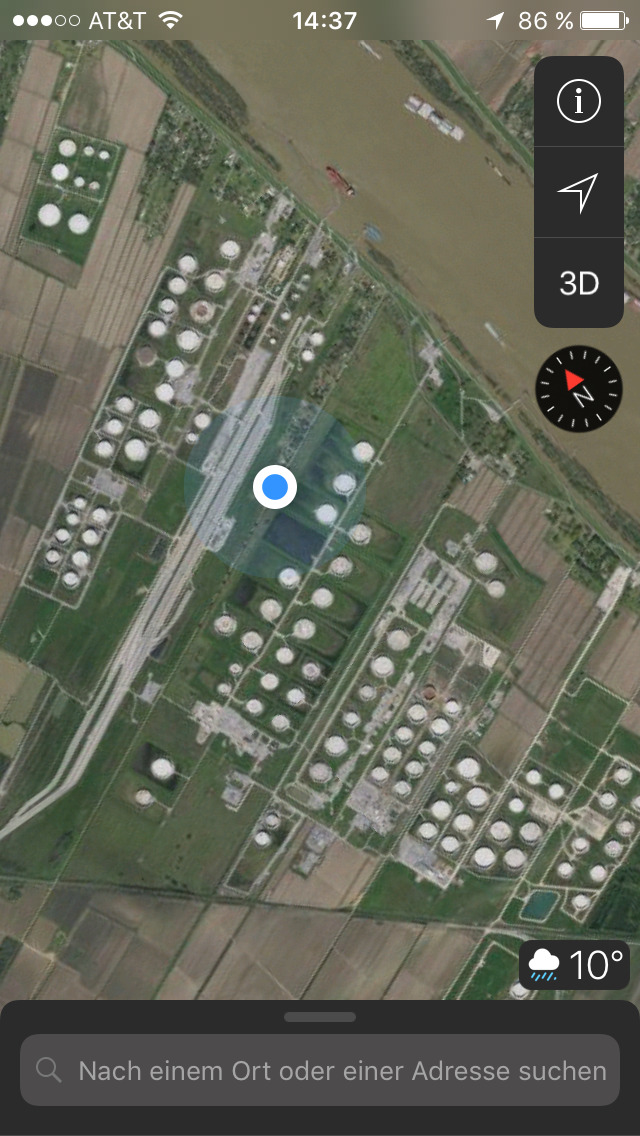Tap the search field for a place or address
The image size is (640, 1136).
(x=320, y=1070)
